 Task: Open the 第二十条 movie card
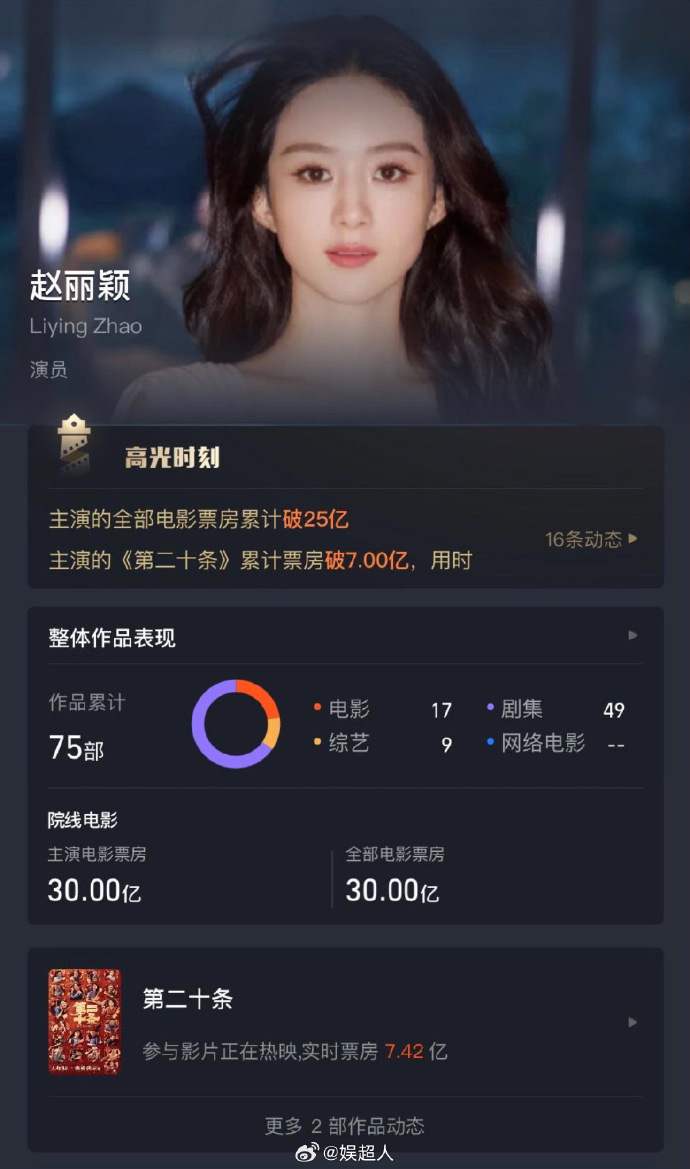344,1022
